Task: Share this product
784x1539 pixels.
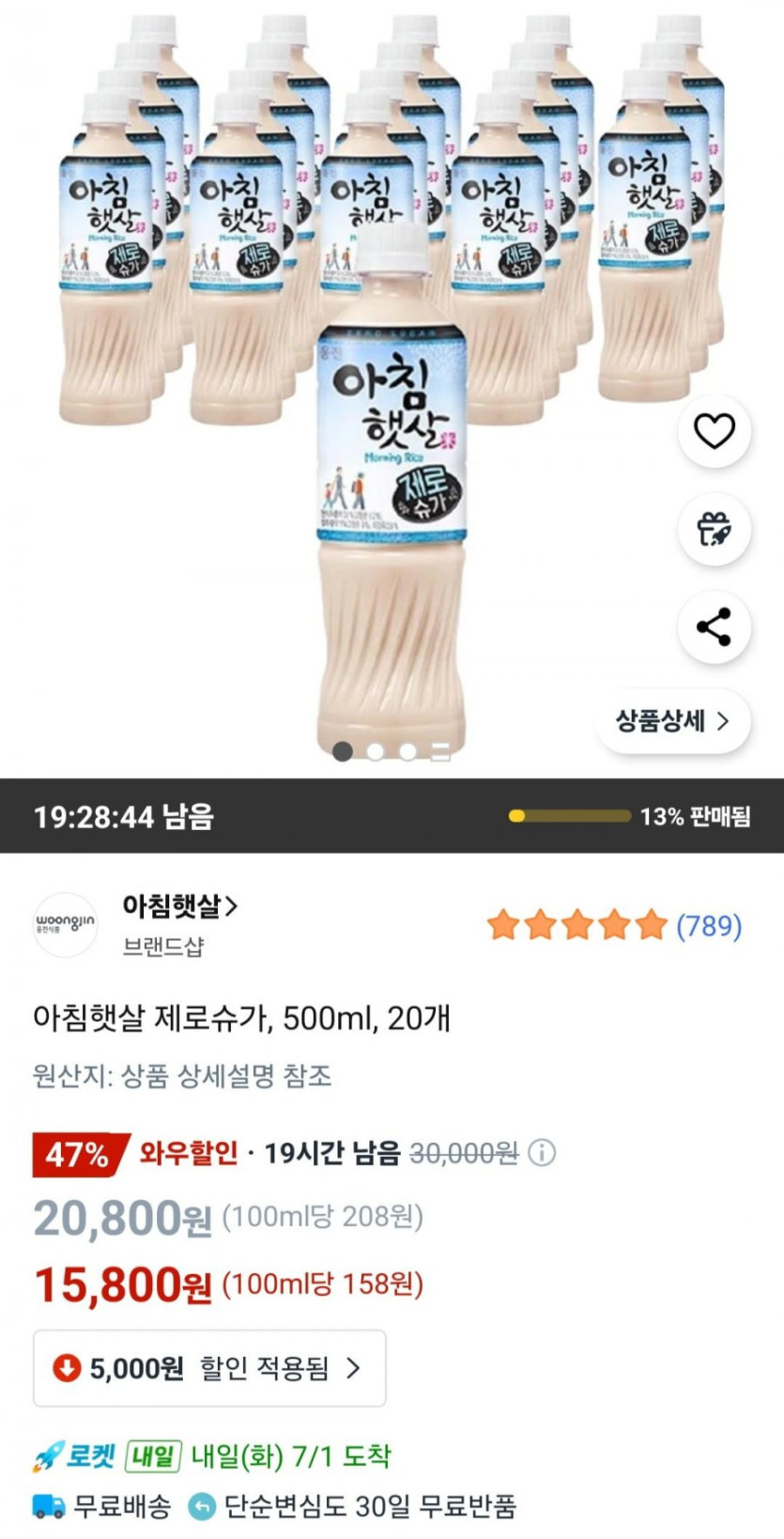Action: point(714,627)
